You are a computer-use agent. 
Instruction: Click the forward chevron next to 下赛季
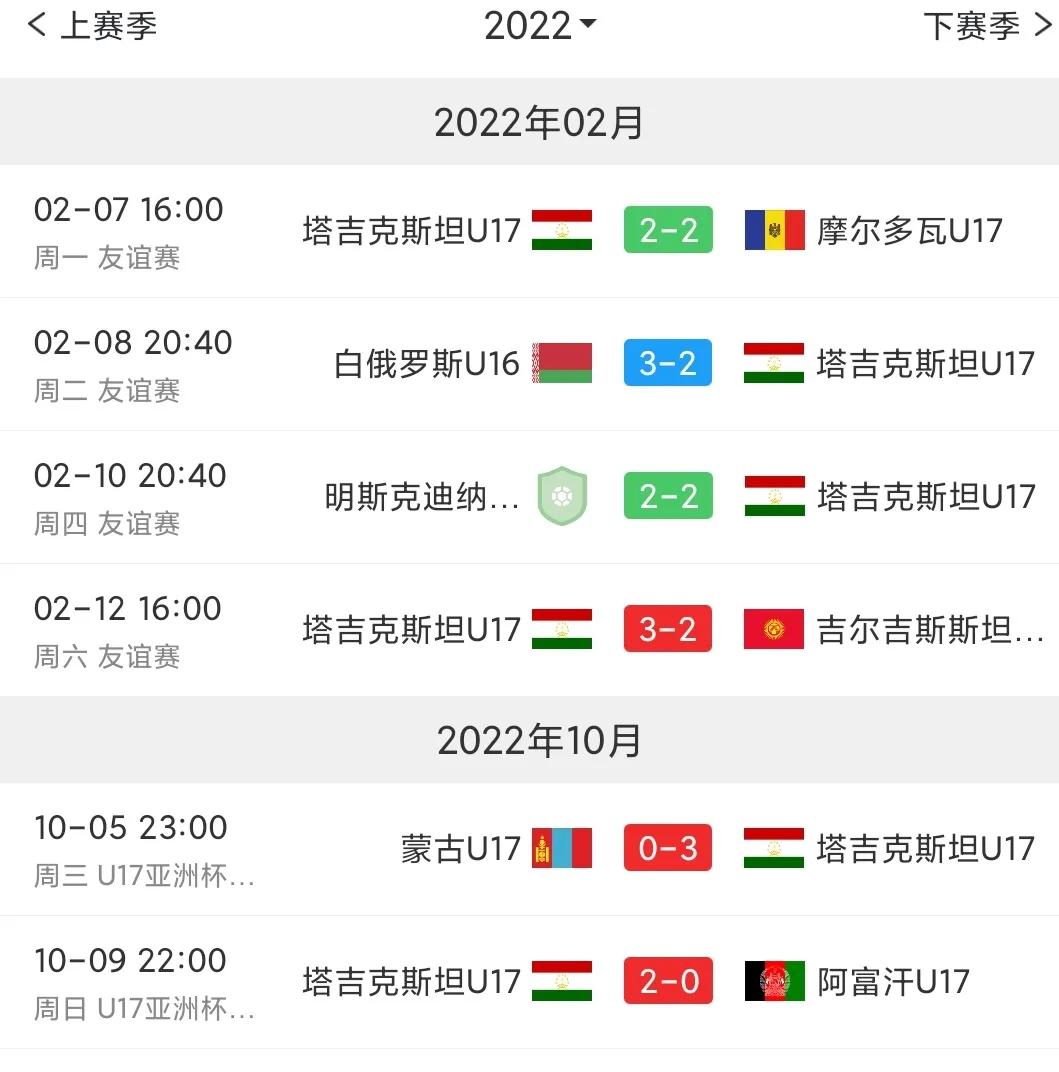(1041, 25)
